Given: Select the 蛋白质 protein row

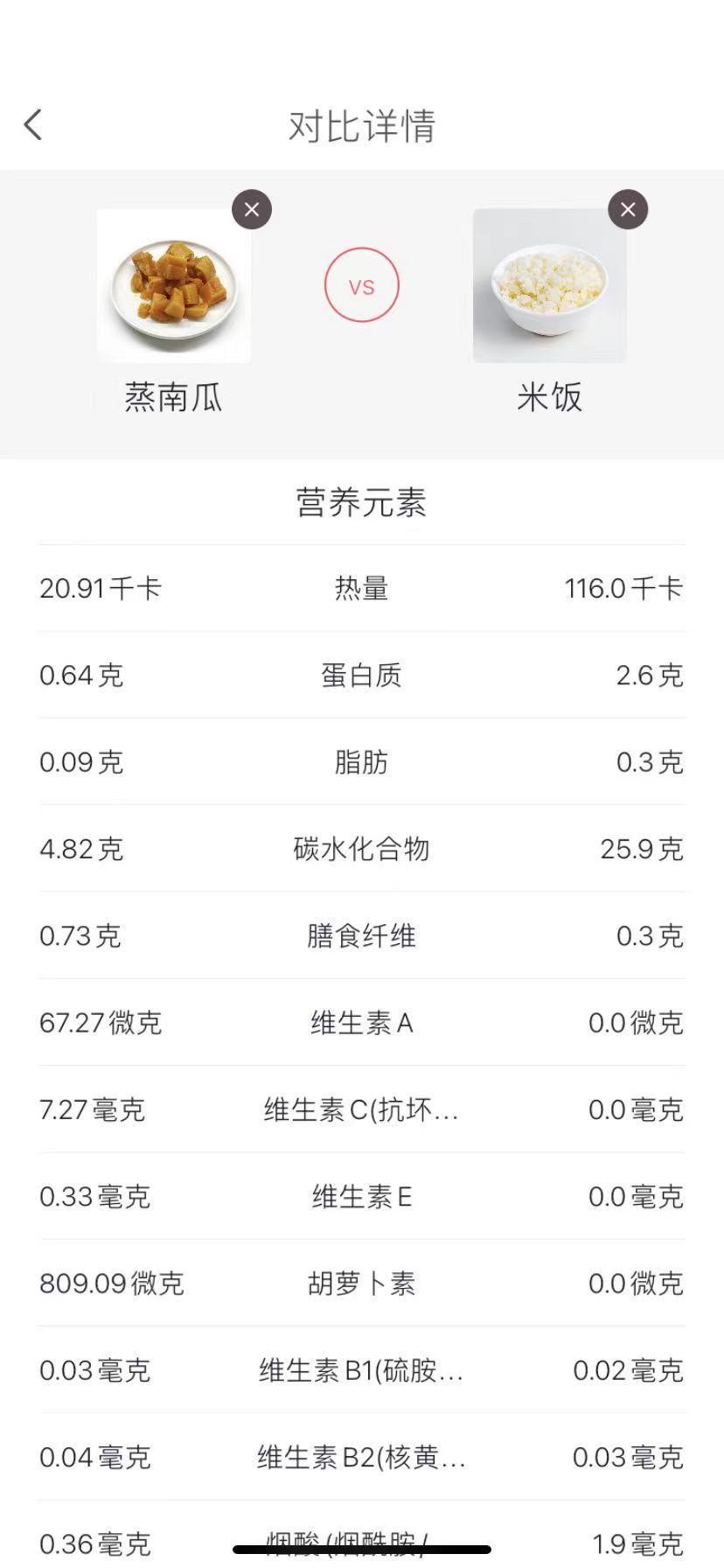Looking at the screenshot, I should tap(362, 675).
